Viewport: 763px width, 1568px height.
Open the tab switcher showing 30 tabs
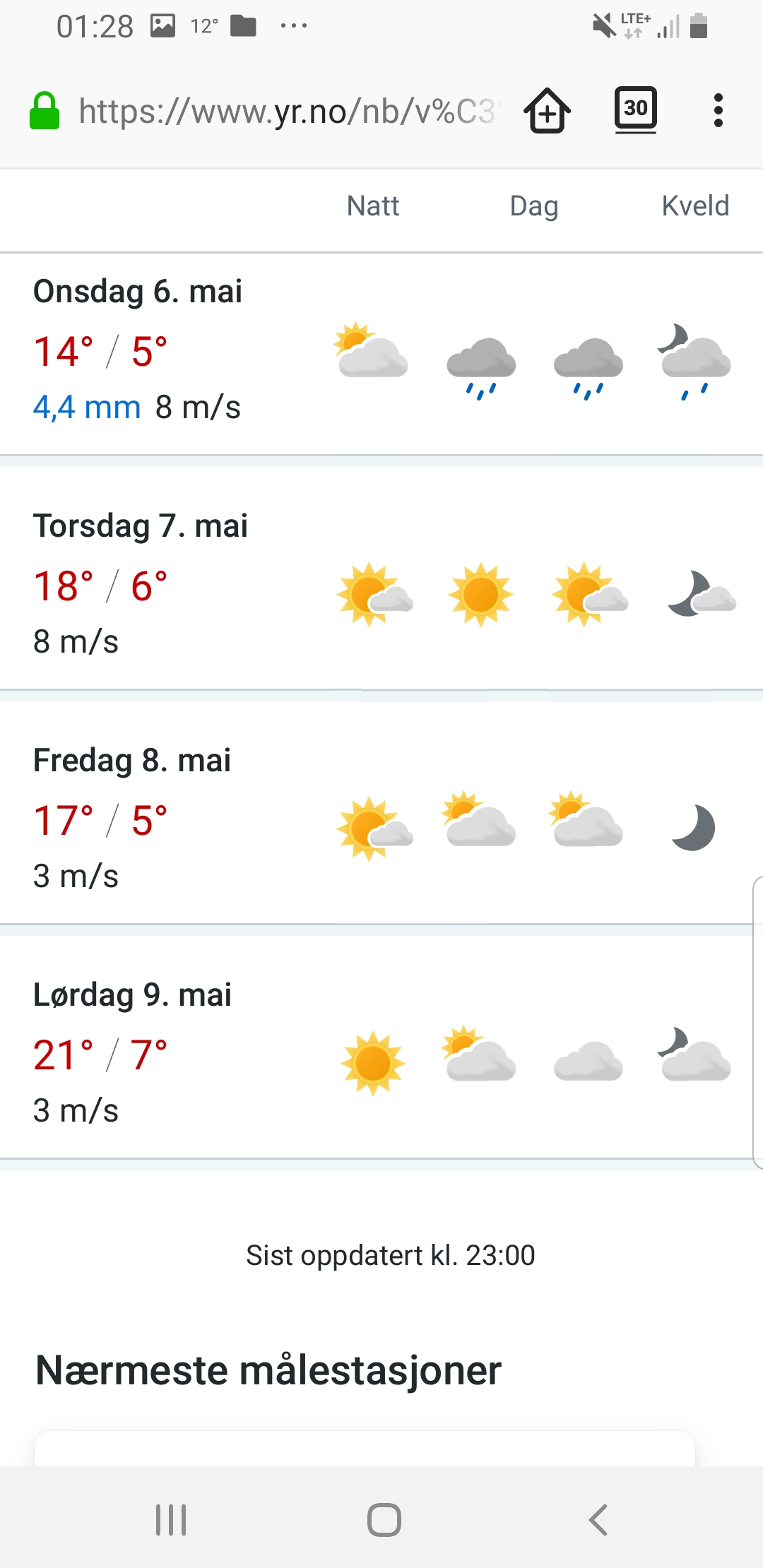click(635, 109)
